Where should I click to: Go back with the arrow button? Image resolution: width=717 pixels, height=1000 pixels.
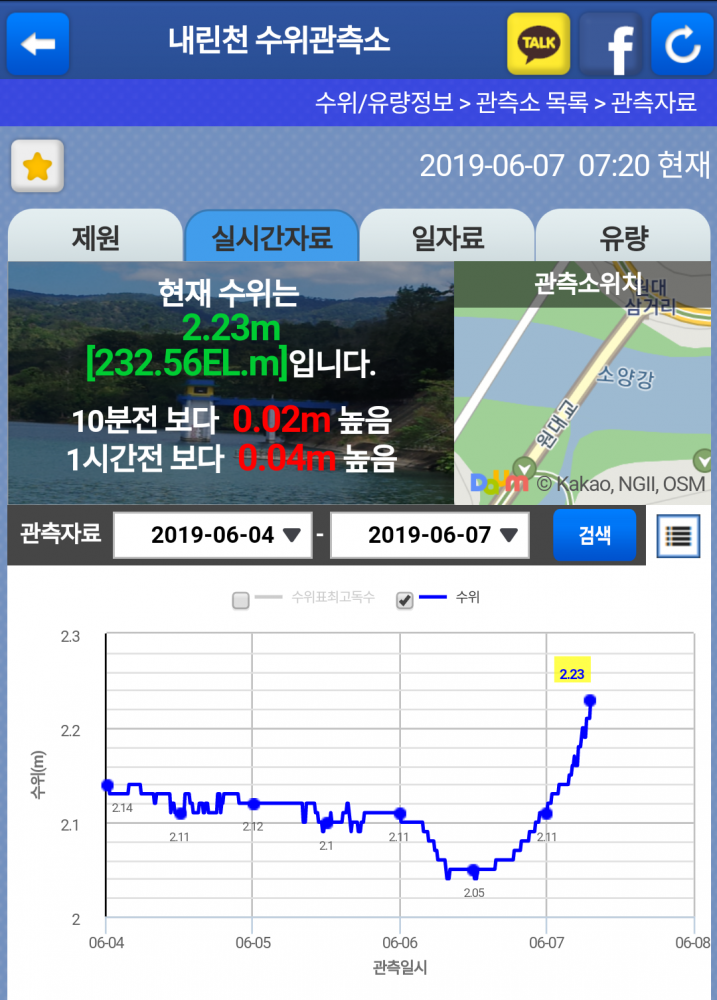[38, 43]
